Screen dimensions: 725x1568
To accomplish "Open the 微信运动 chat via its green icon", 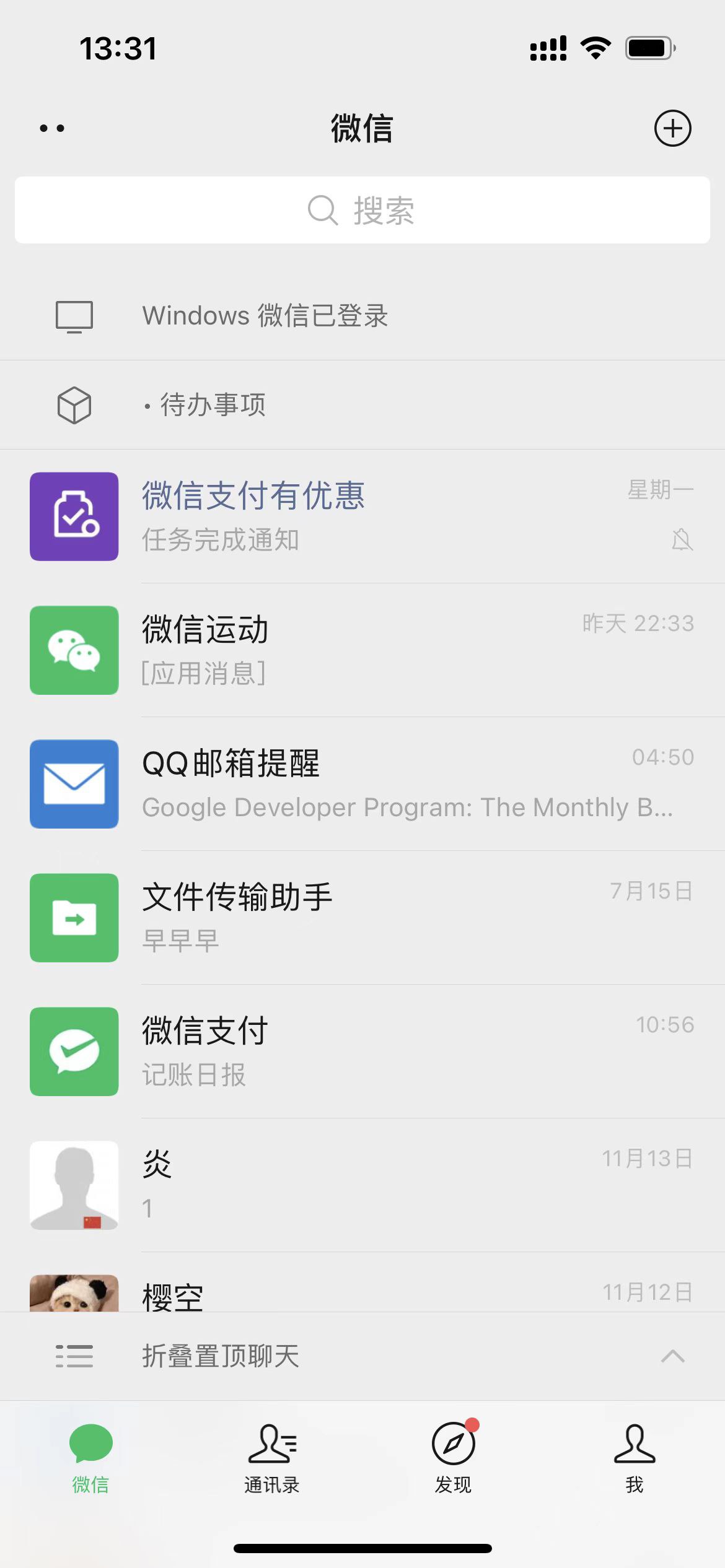I will click(x=74, y=650).
